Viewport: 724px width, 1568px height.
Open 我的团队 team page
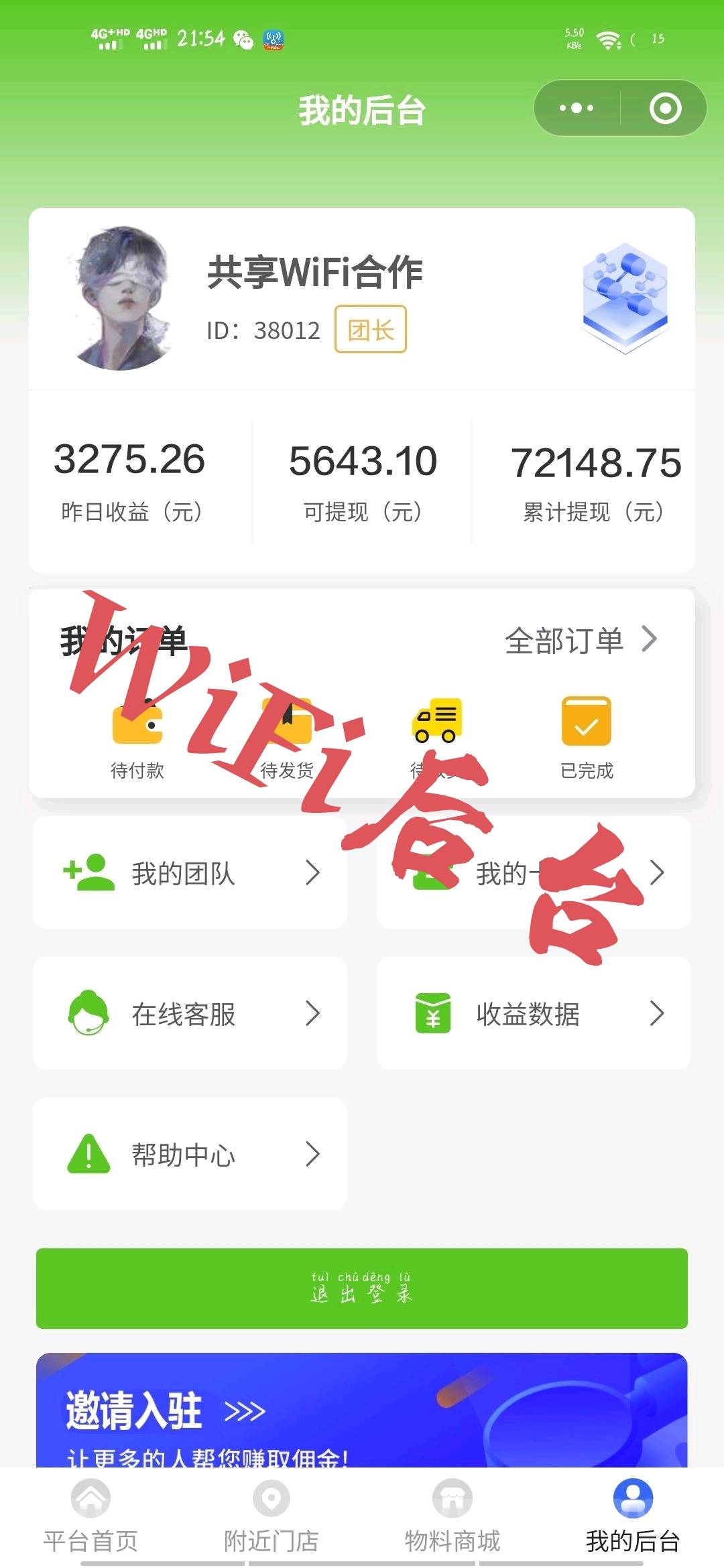click(x=190, y=872)
